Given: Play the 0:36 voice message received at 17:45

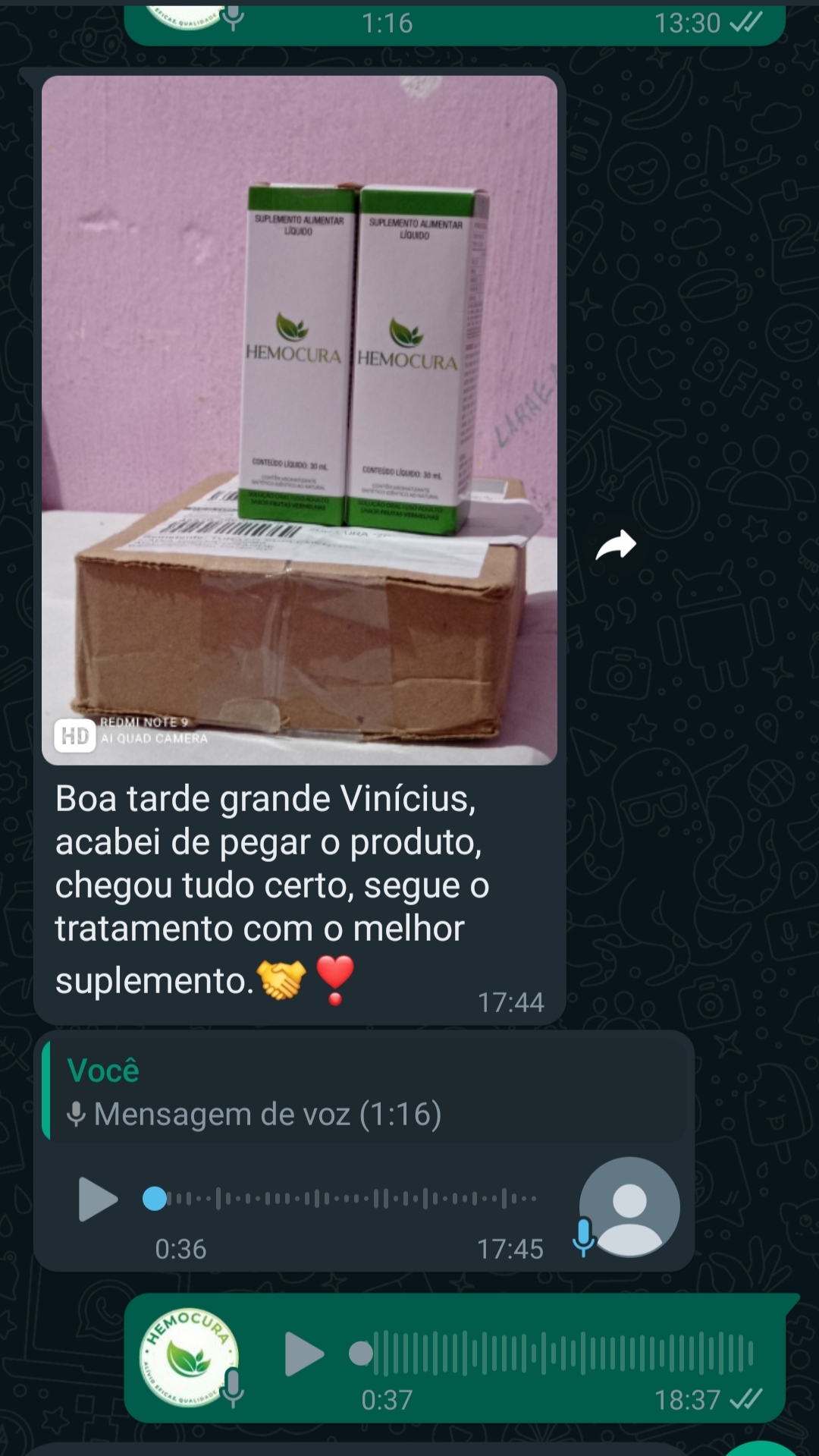Looking at the screenshot, I should (x=98, y=1199).
